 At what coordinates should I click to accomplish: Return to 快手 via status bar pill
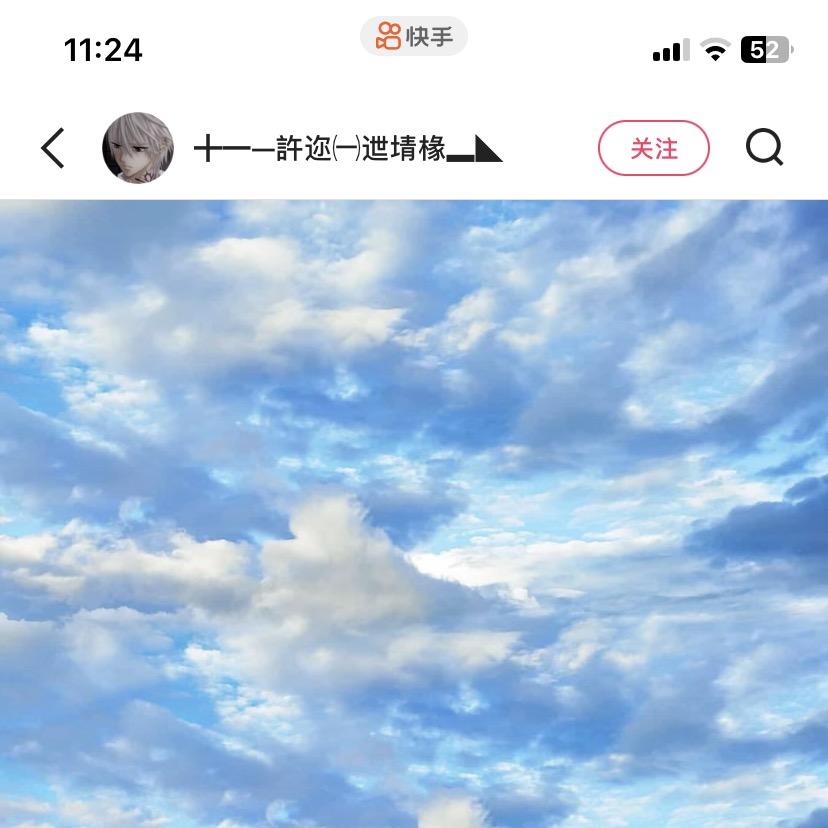(x=414, y=38)
